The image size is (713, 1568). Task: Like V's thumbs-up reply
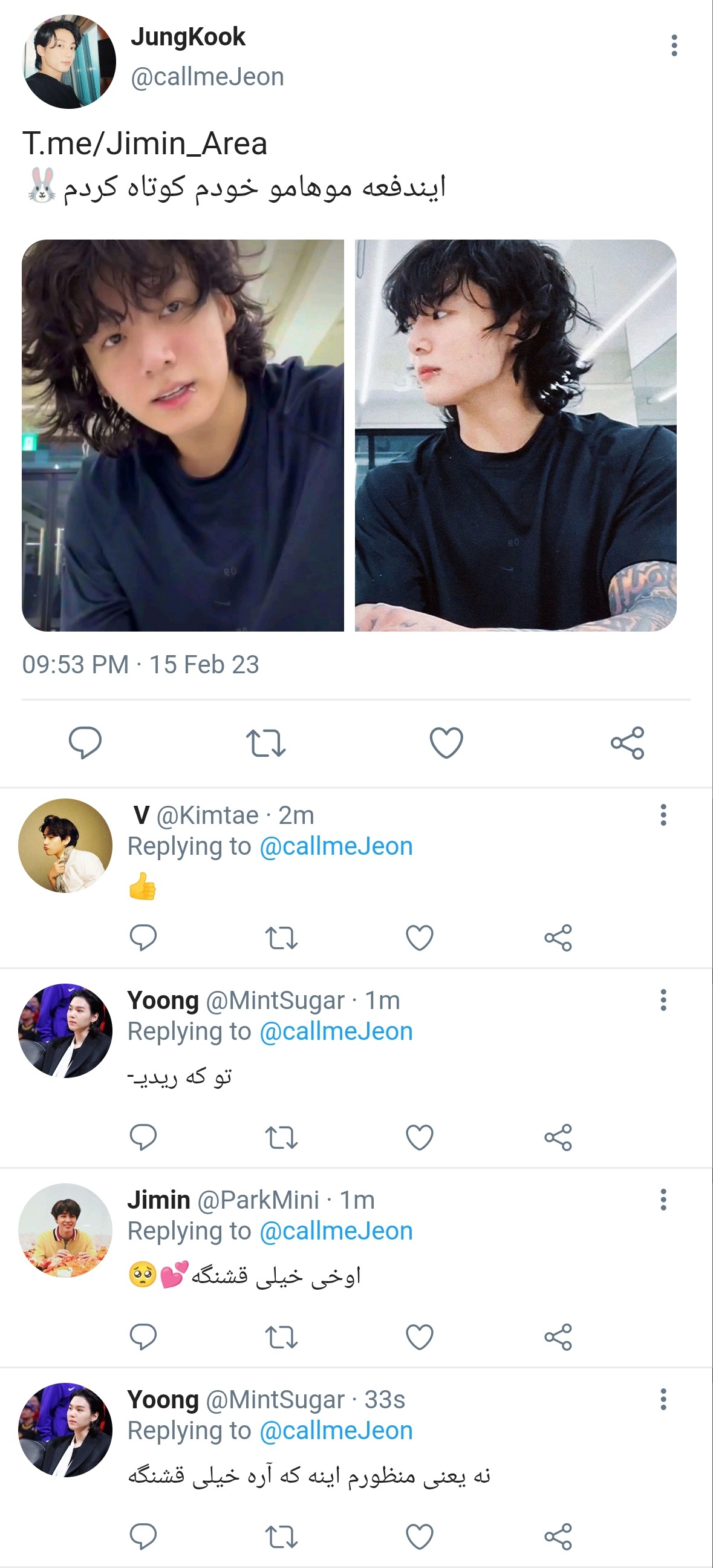(x=419, y=938)
